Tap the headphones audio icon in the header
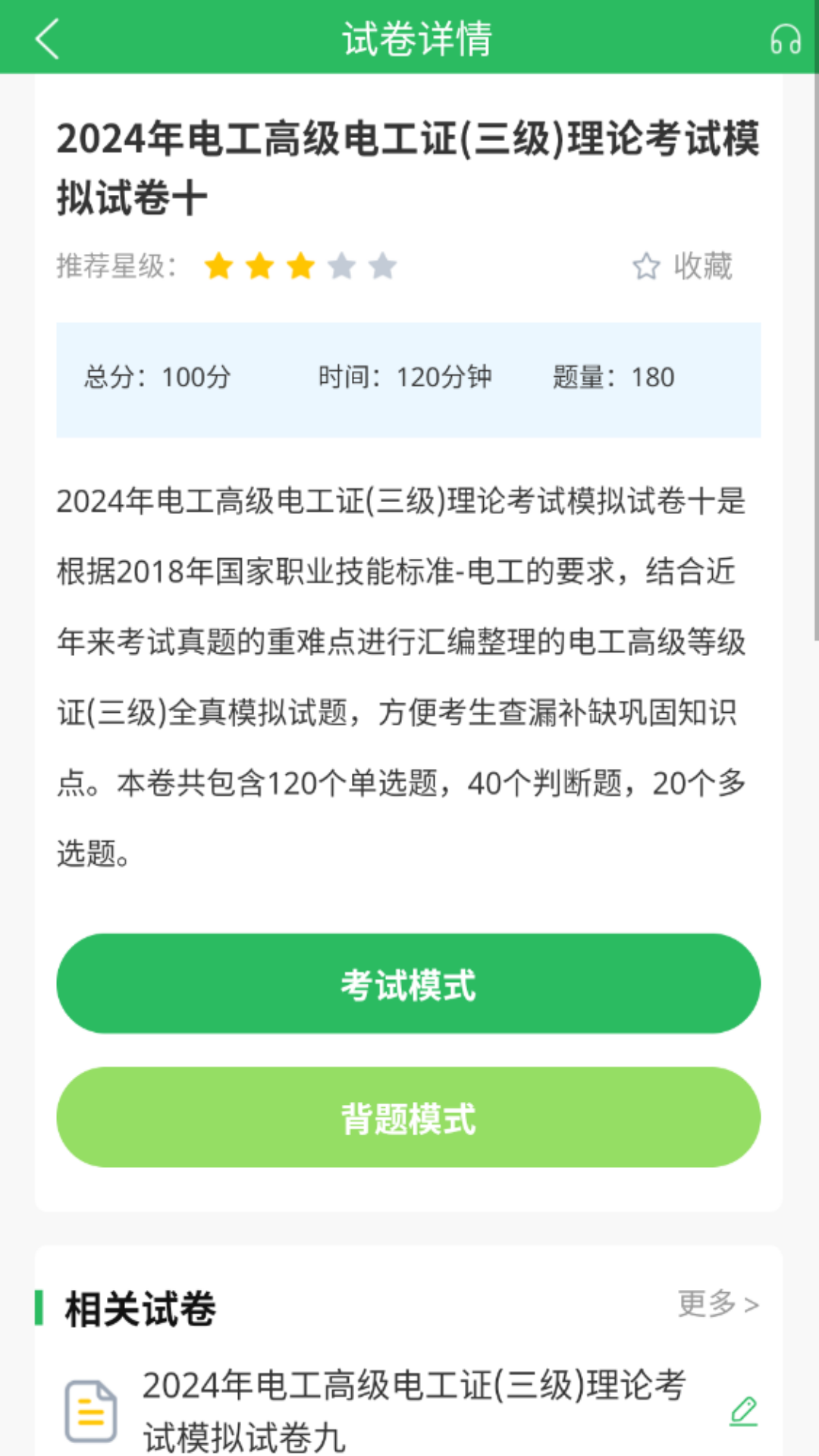Viewport: 819px width, 1456px height. tap(784, 40)
